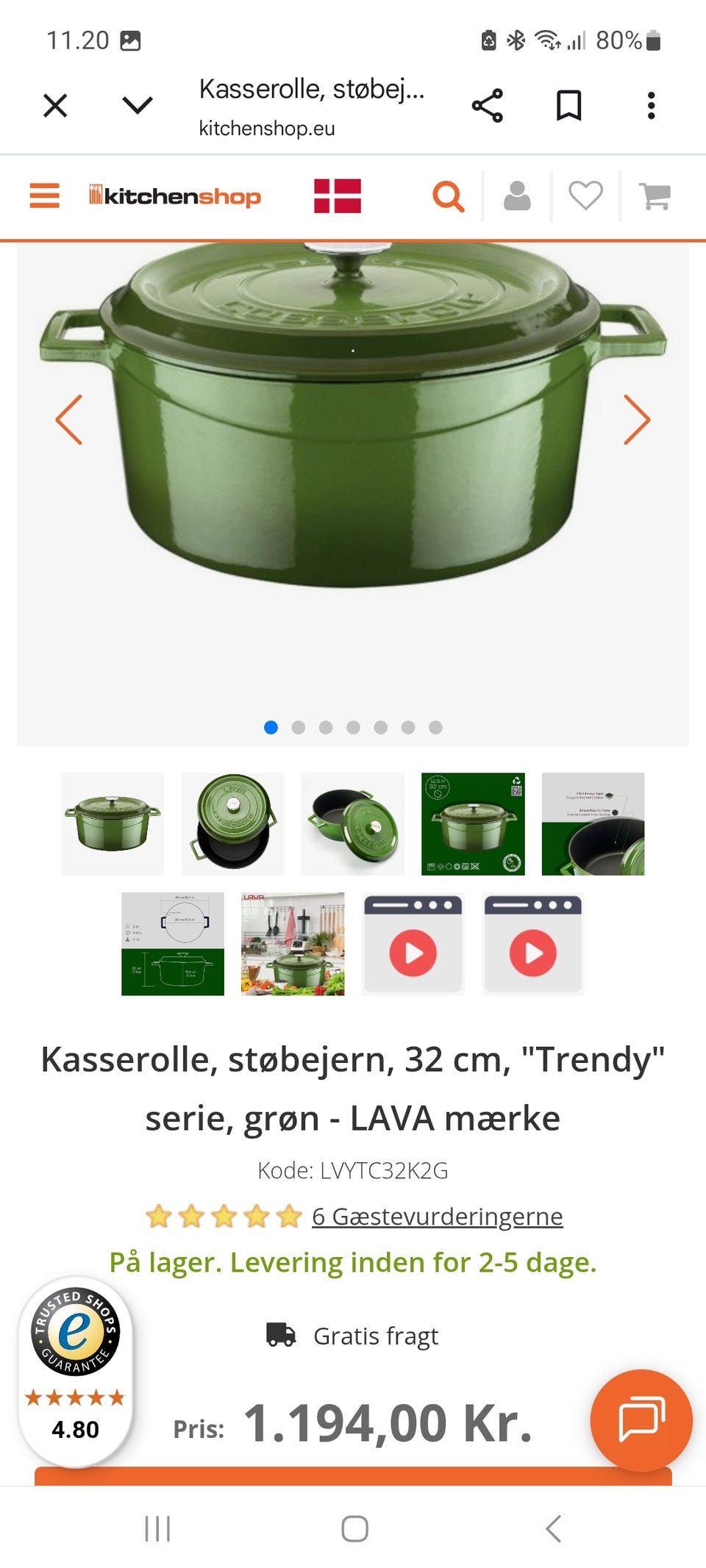This screenshot has width=706, height=1568.
Task: Open the kitchenshop logo homepage
Action: (175, 196)
